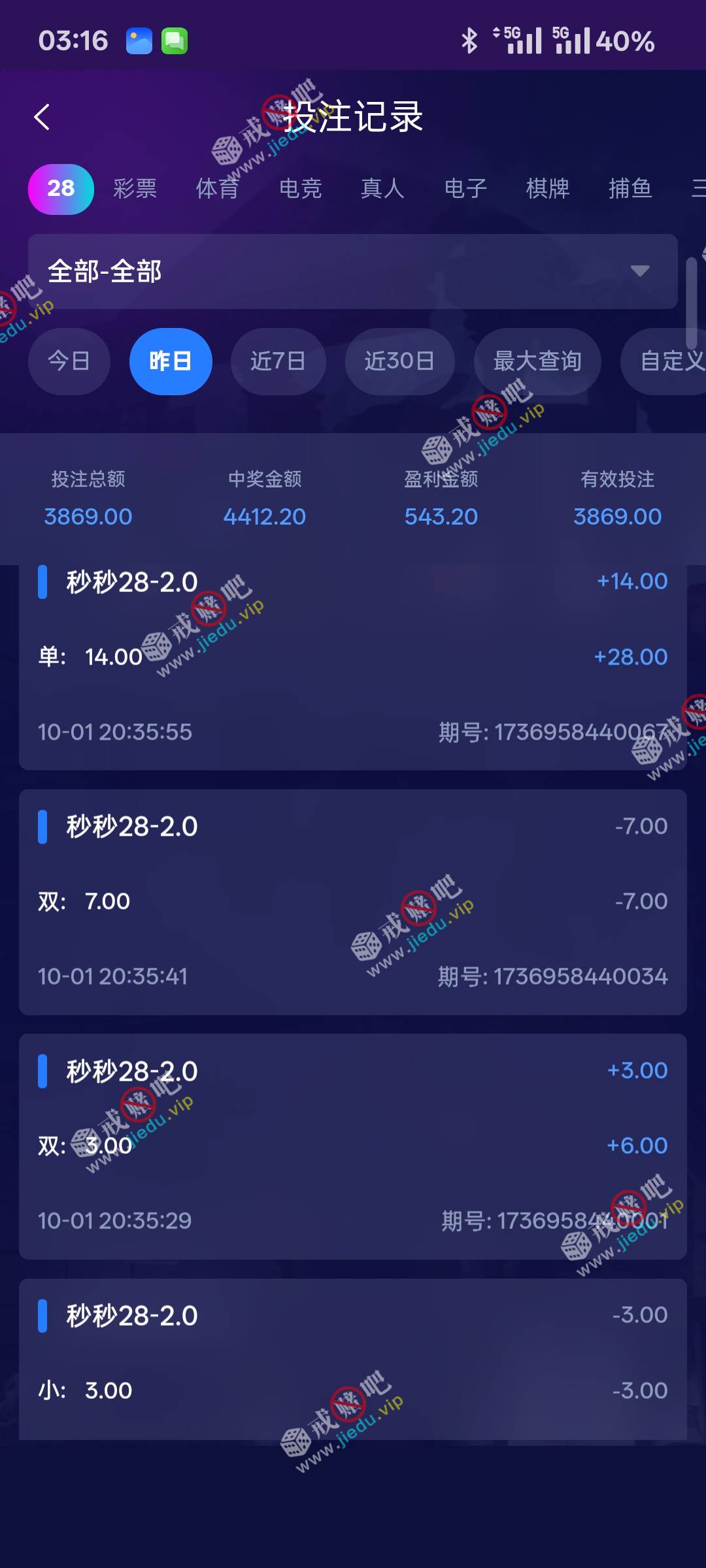The image size is (706, 1568).
Task: Open the 电子 tab
Action: [x=465, y=189]
